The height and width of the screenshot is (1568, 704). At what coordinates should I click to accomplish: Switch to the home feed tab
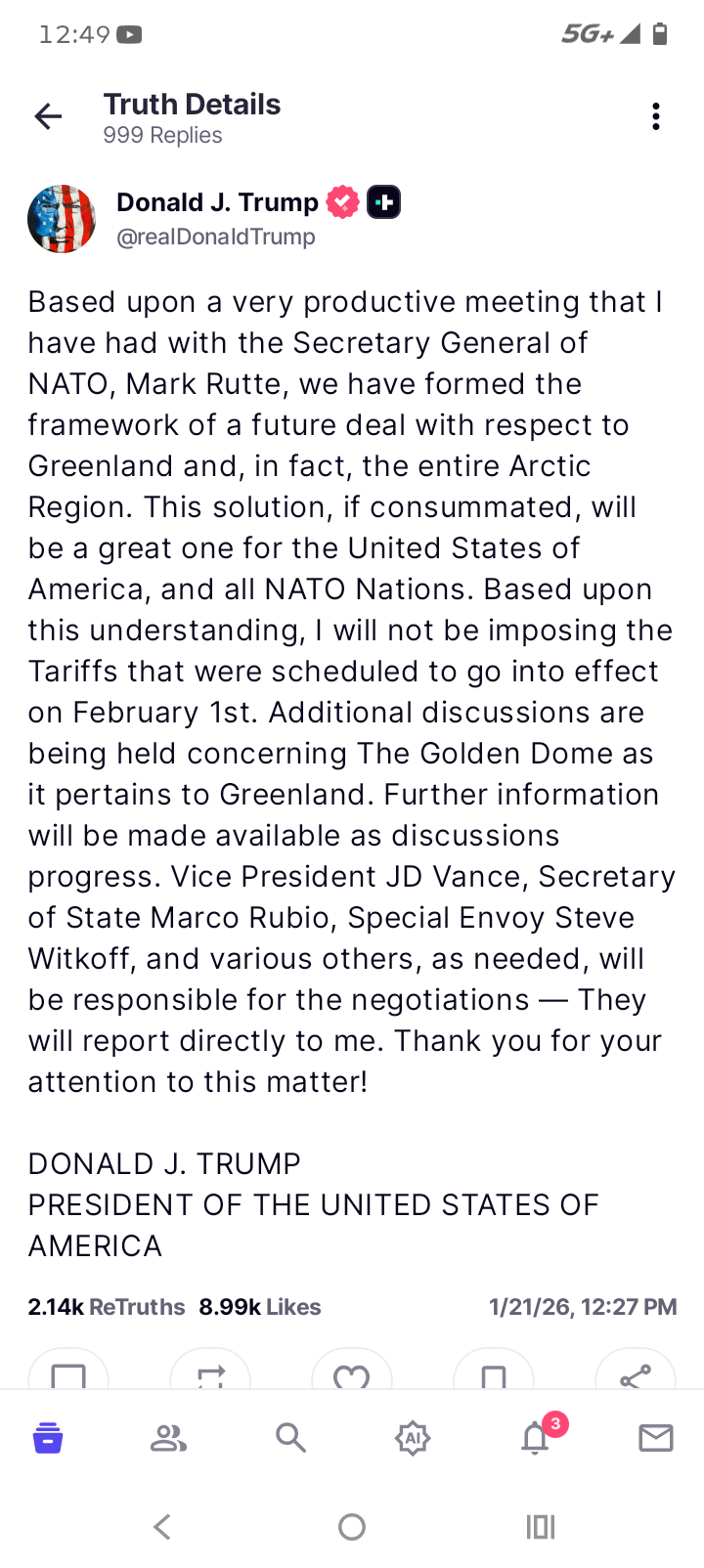[48, 1438]
